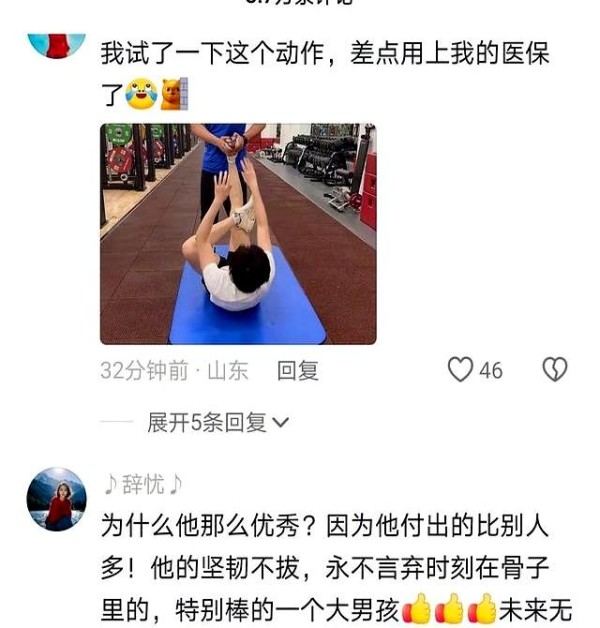Open the gym workout image in comment
600x628 pixels.
(238, 234)
